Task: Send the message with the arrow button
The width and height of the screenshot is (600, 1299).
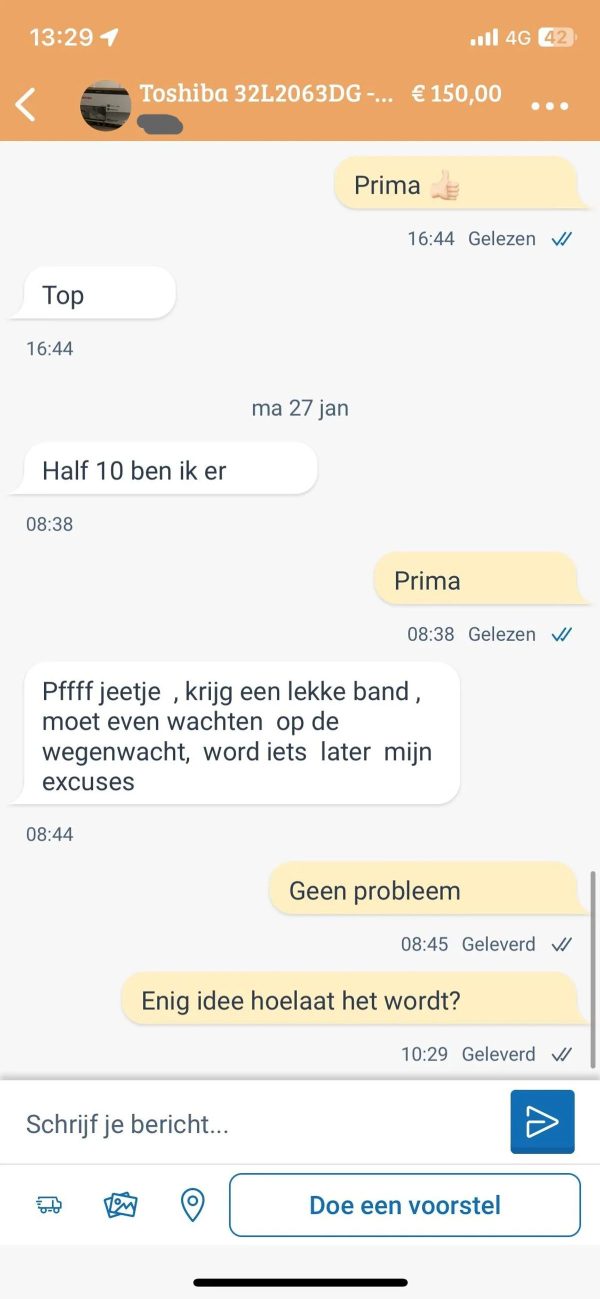Action: (542, 1122)
